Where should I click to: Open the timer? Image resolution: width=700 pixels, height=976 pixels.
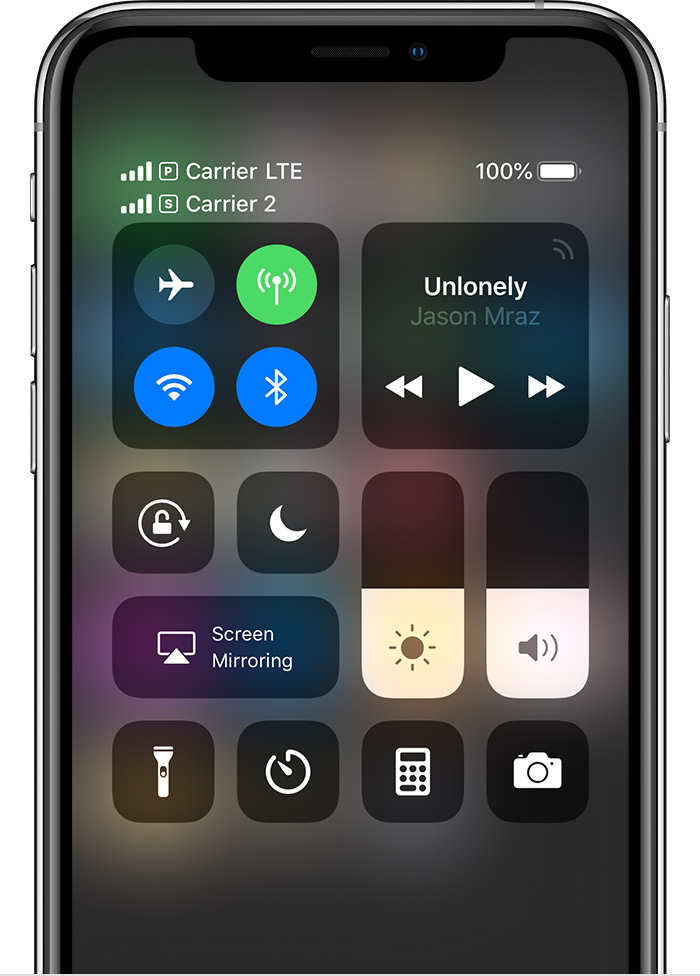pyautogui.click(x=288, y=772)
